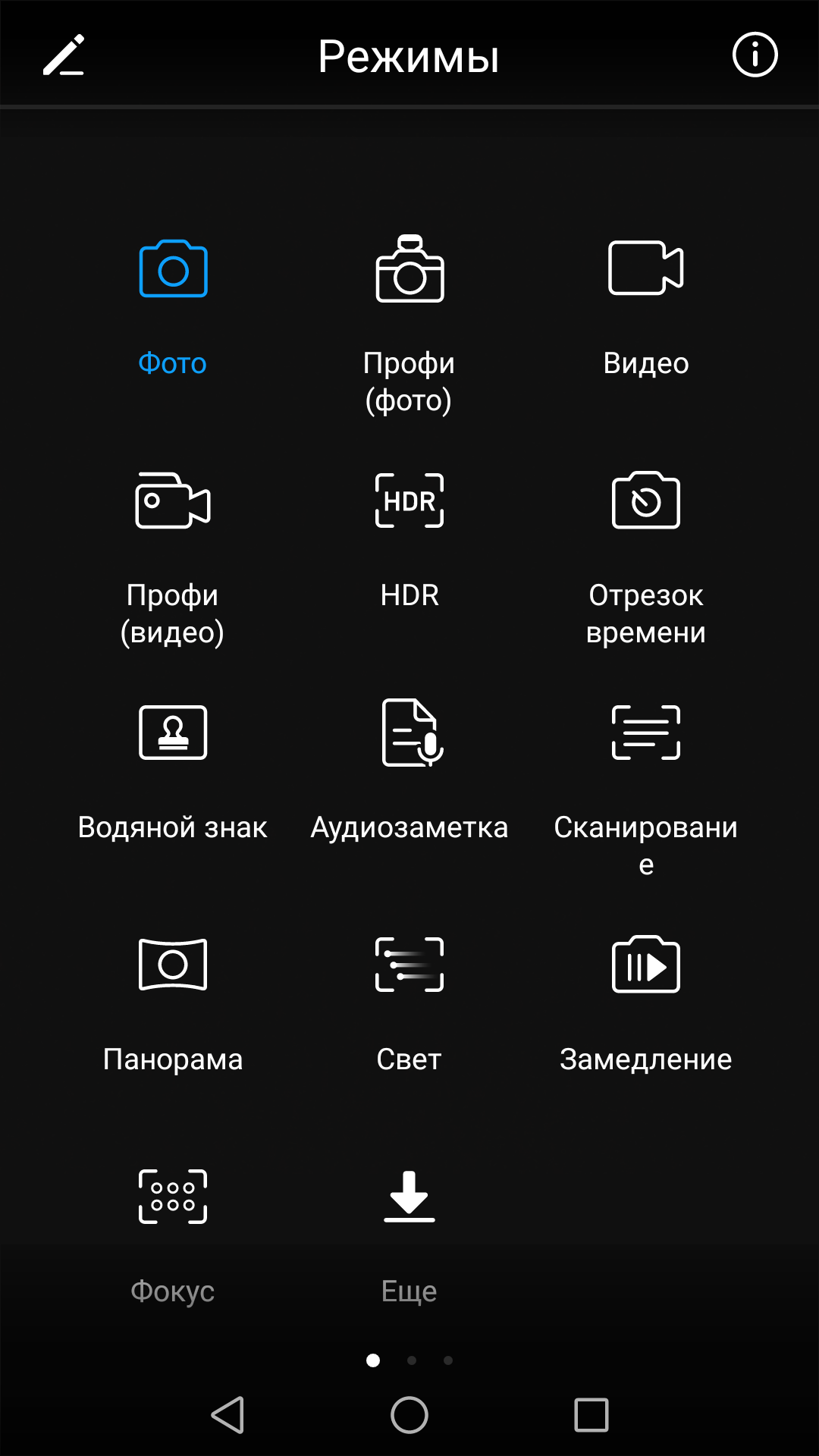Tap the system back button
This screenshot has width=819, height=1456.
coord(227,1415)
